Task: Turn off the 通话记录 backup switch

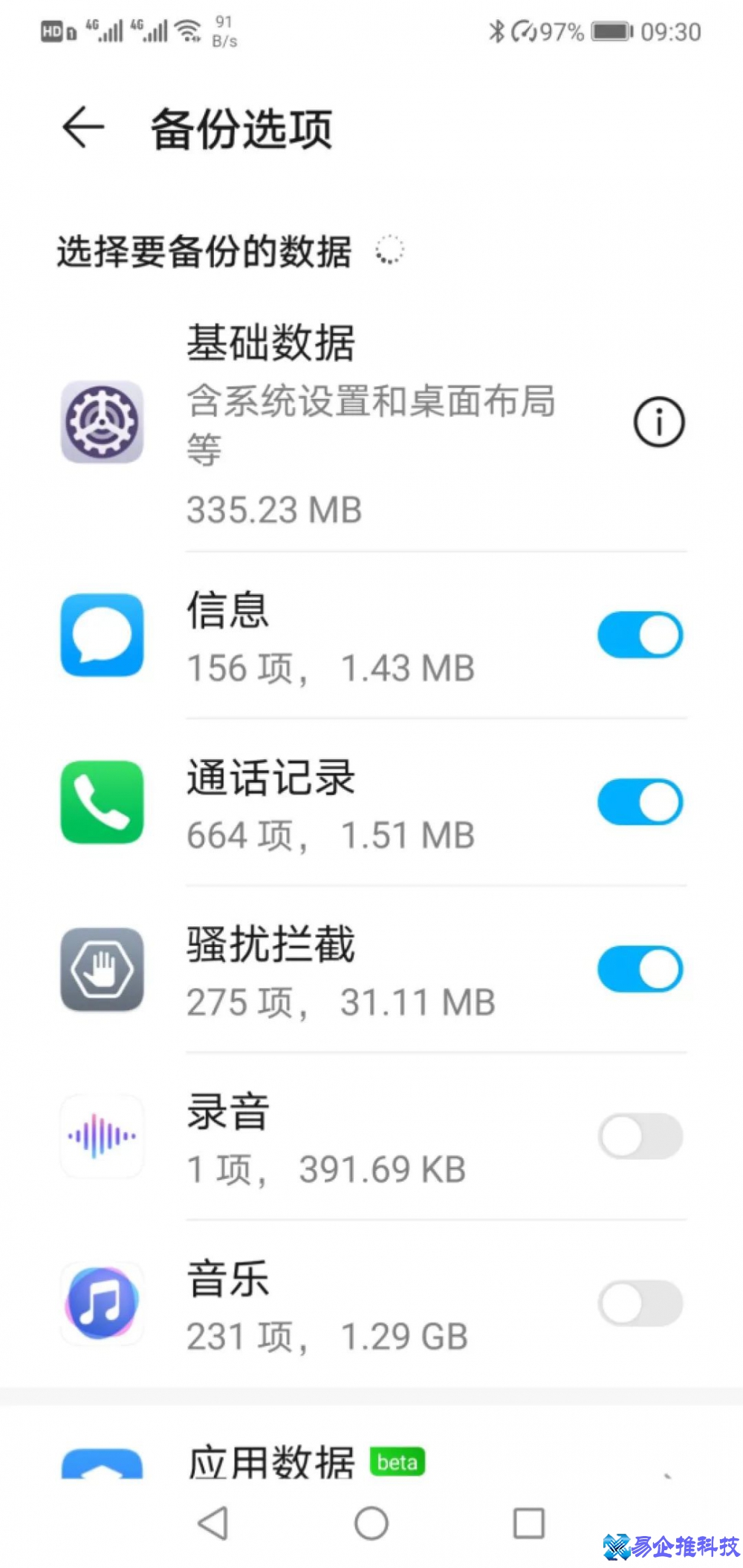Action: (x=640, y=803)
